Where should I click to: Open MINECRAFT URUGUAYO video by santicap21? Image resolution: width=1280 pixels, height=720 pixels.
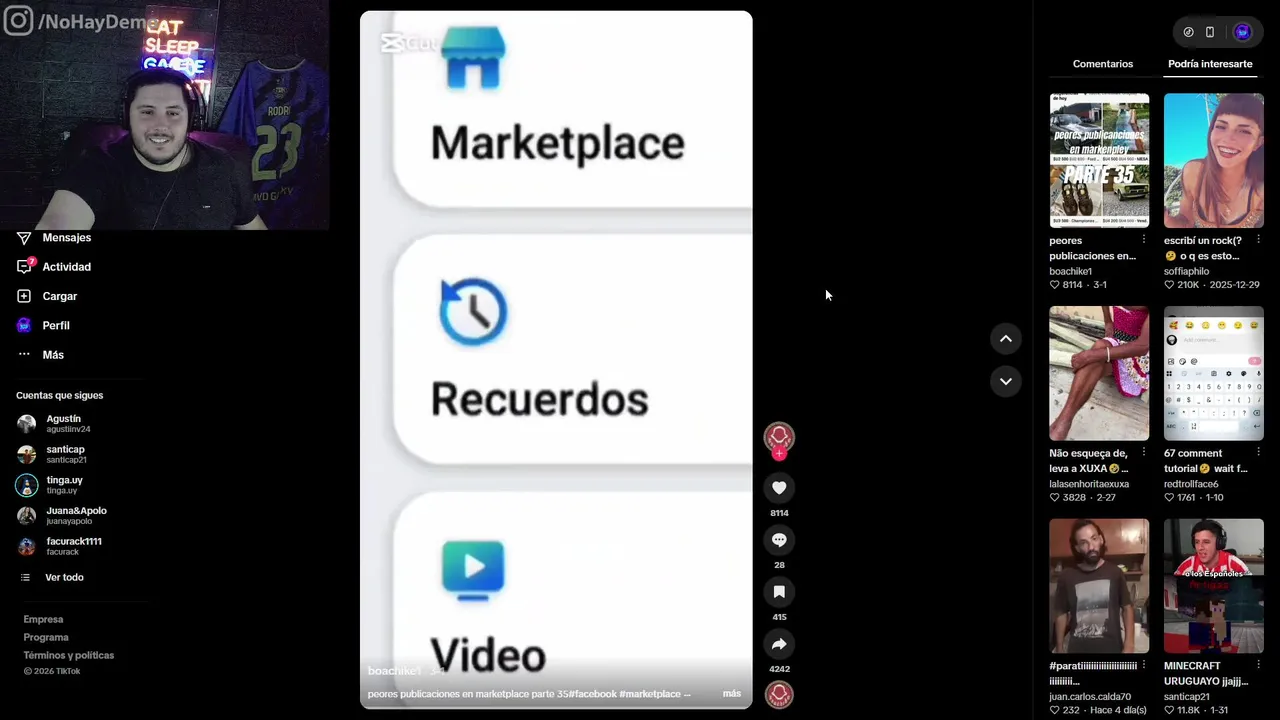click(x=1213, y=586)
